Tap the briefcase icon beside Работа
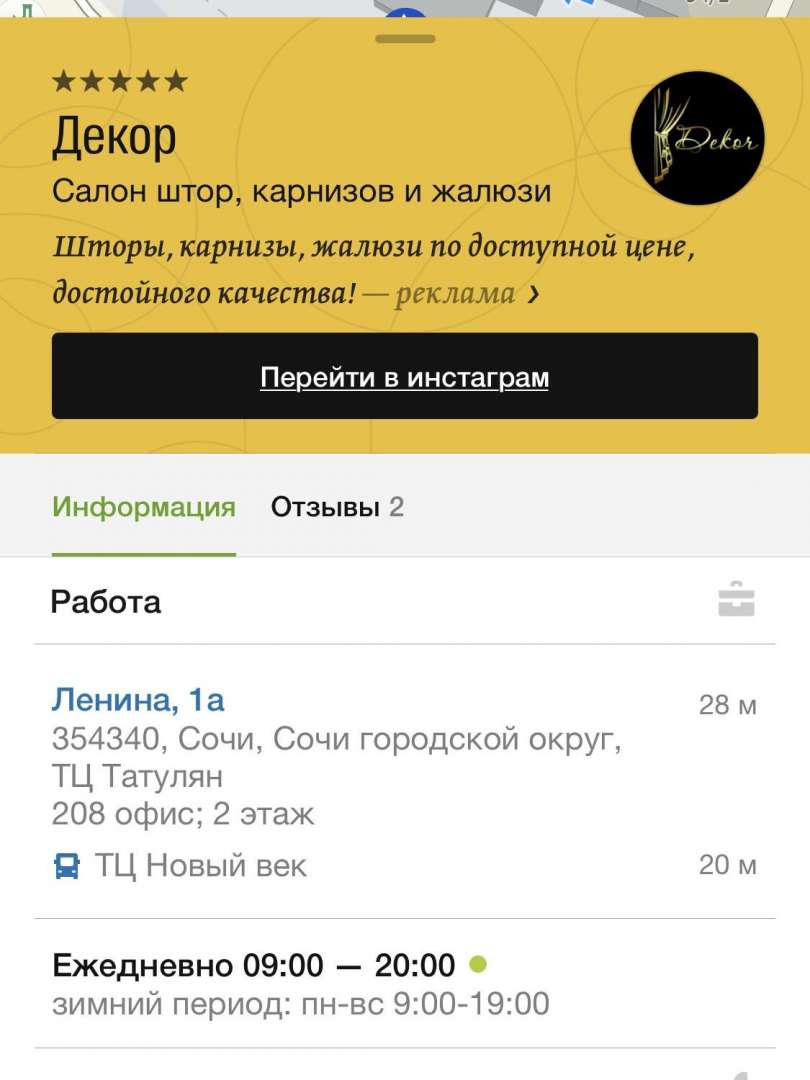This screenshot has height=1080, width=810. click(736, 600)
